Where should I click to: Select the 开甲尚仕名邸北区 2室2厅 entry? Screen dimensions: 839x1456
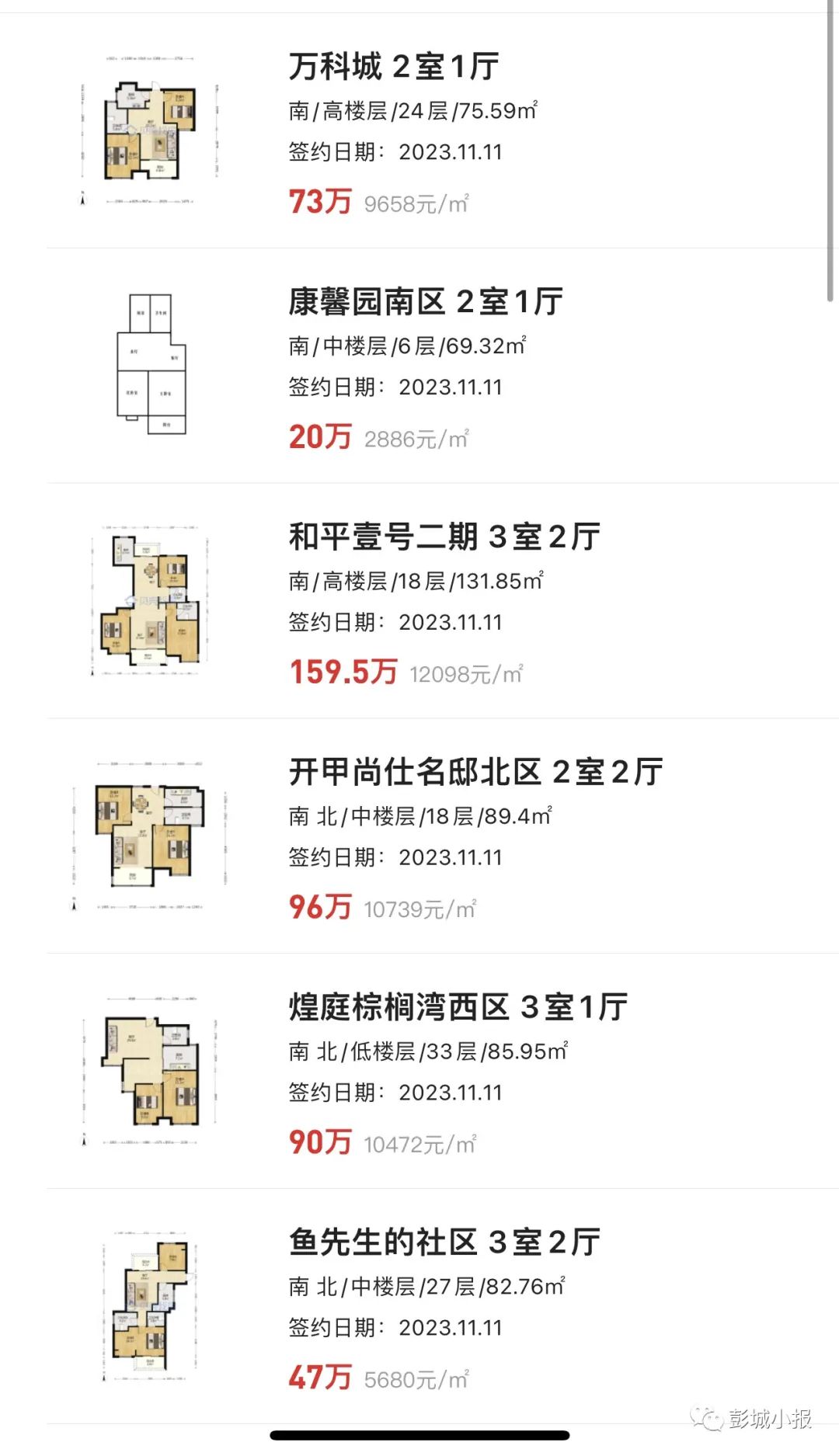click(419, 836)
